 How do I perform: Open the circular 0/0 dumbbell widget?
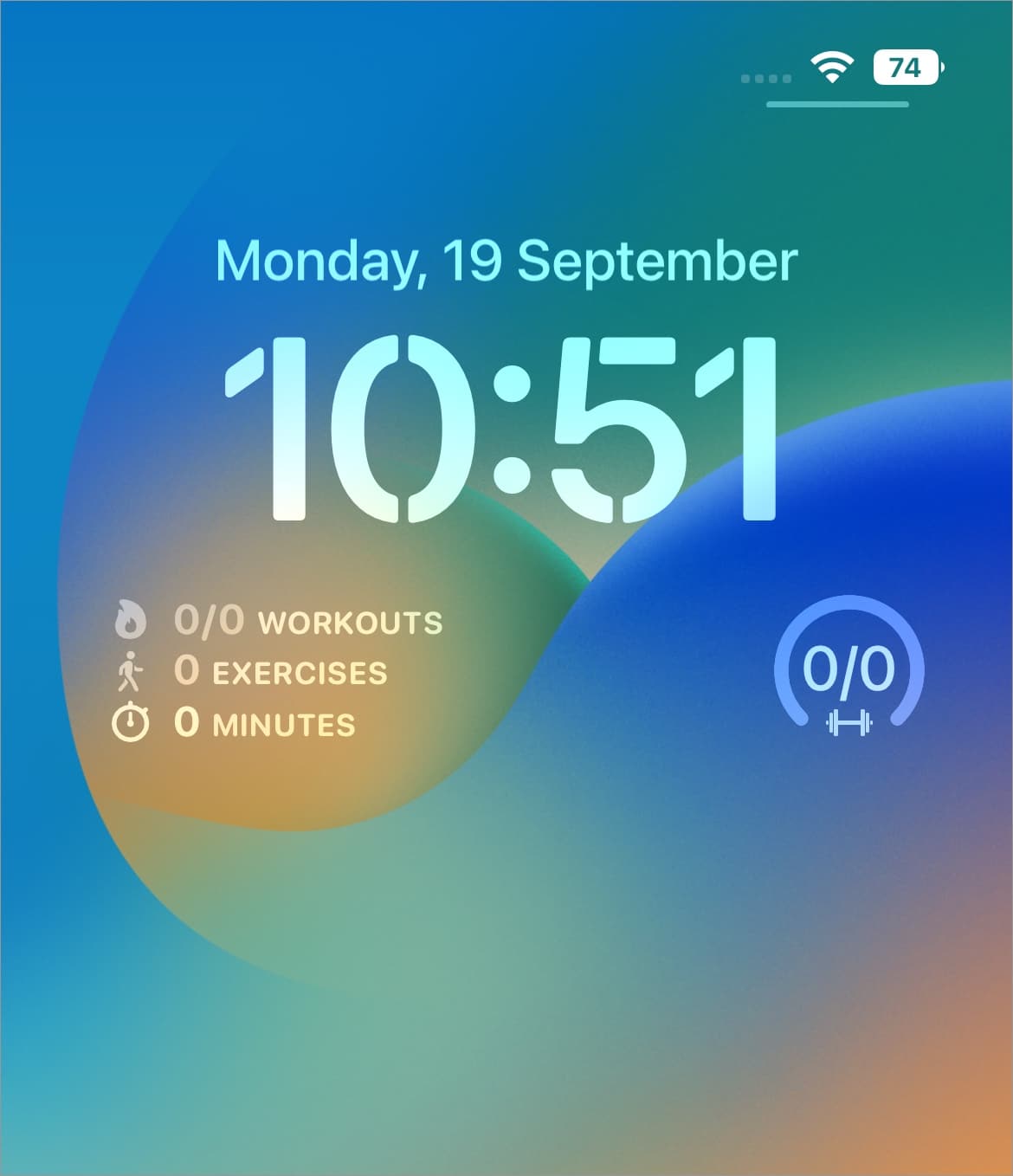[x=848, y=672]
